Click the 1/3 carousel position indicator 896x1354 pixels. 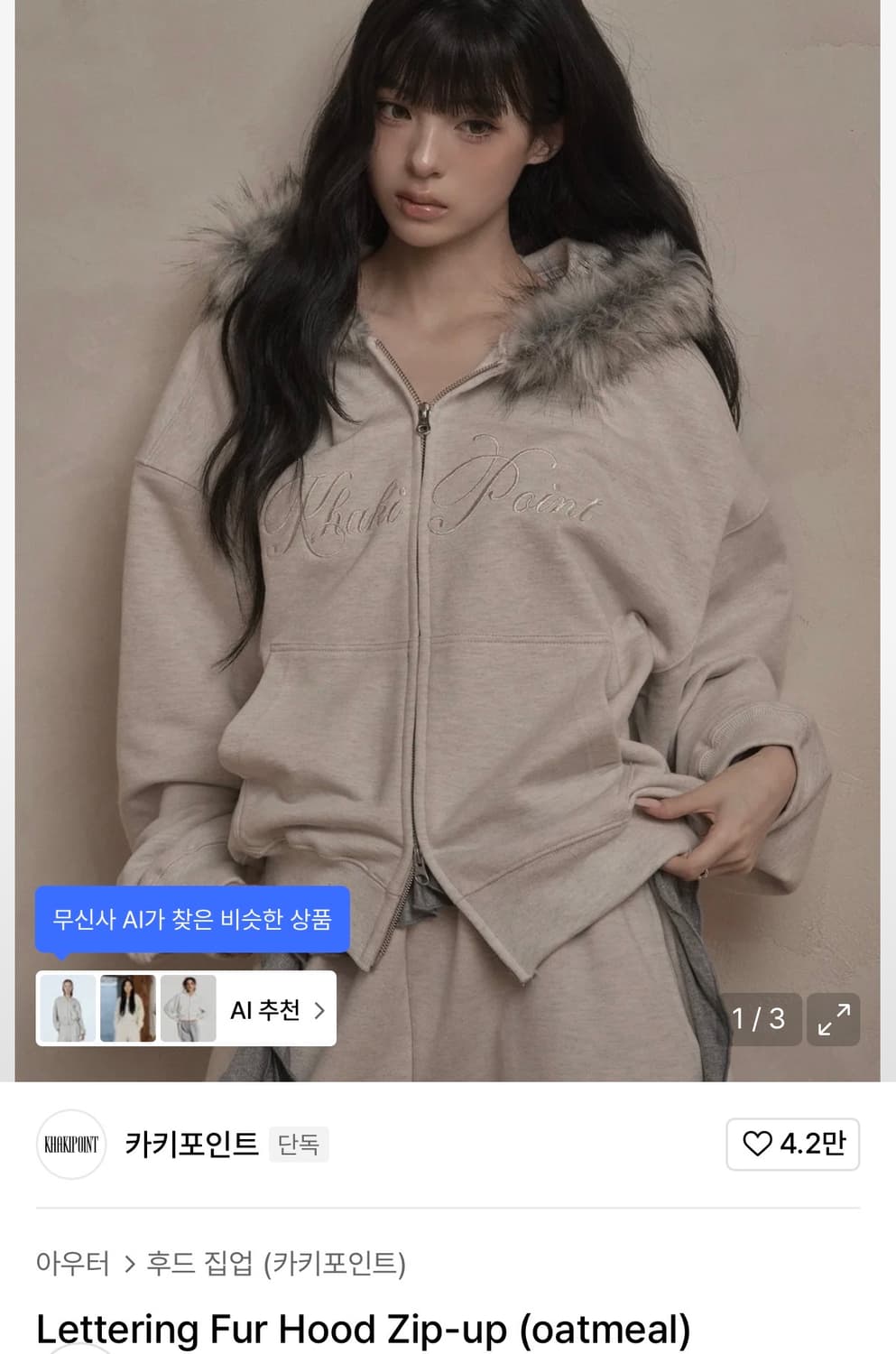coord(760,1019)
